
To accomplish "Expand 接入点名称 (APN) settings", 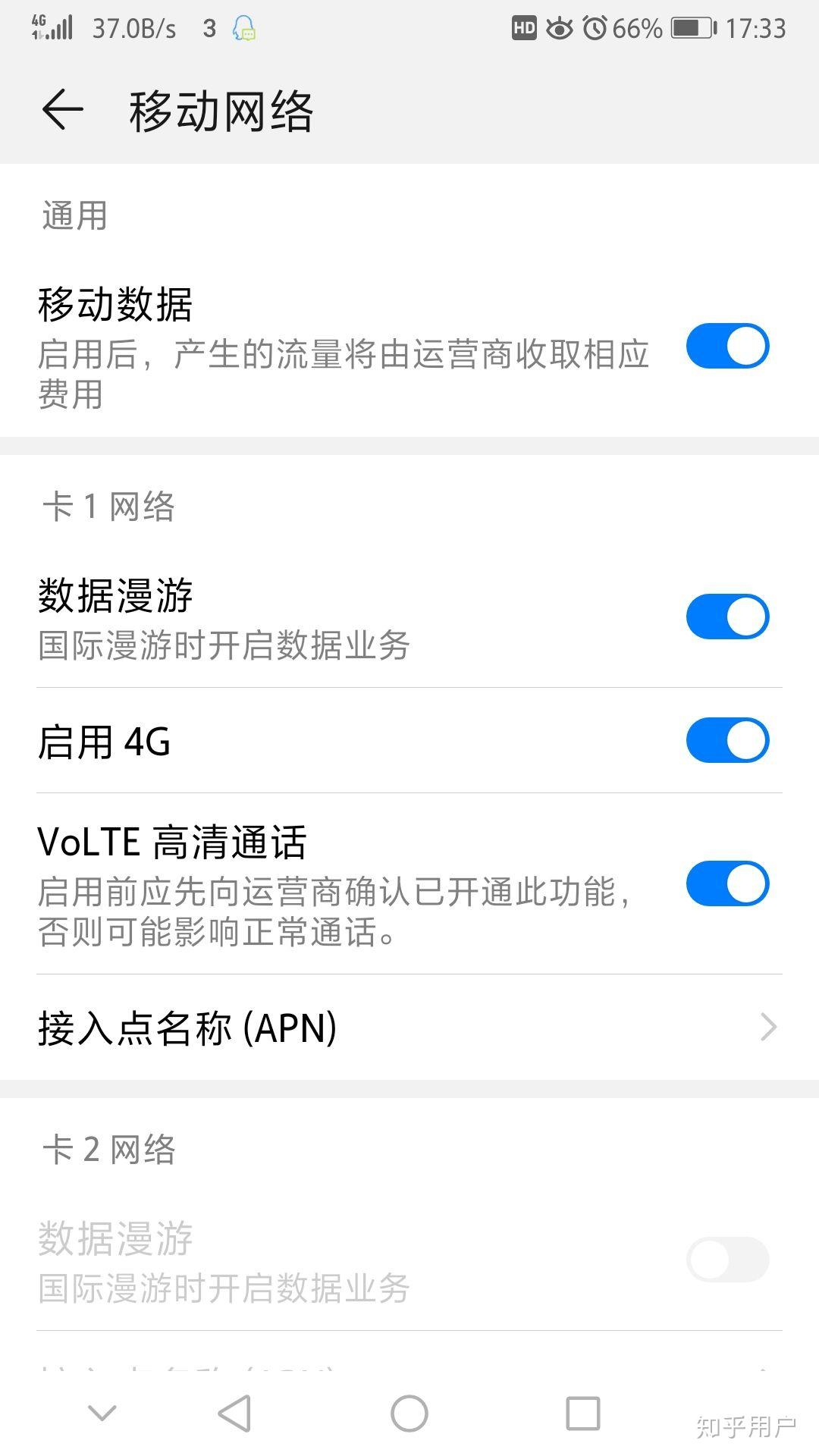I will 409,1028.
